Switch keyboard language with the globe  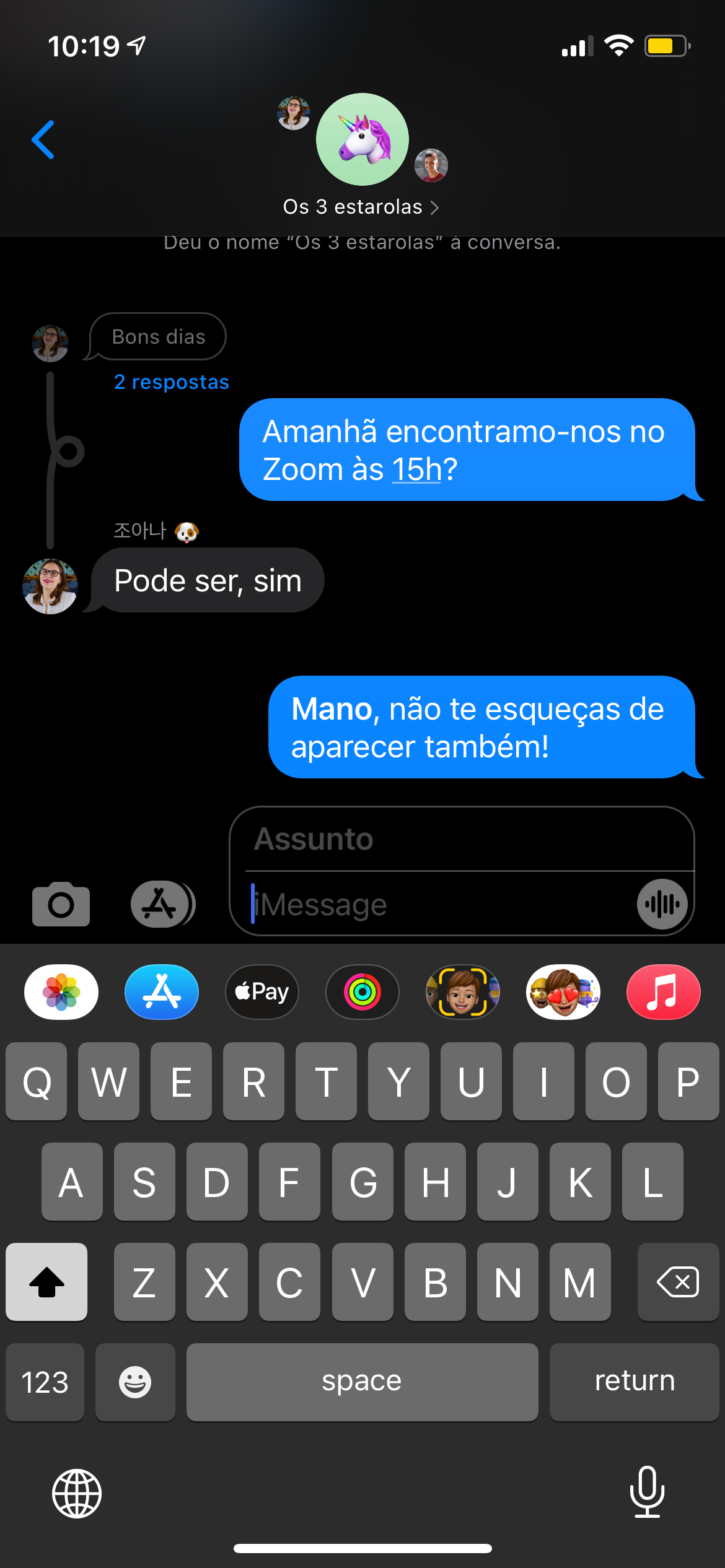pos(77,1494)
